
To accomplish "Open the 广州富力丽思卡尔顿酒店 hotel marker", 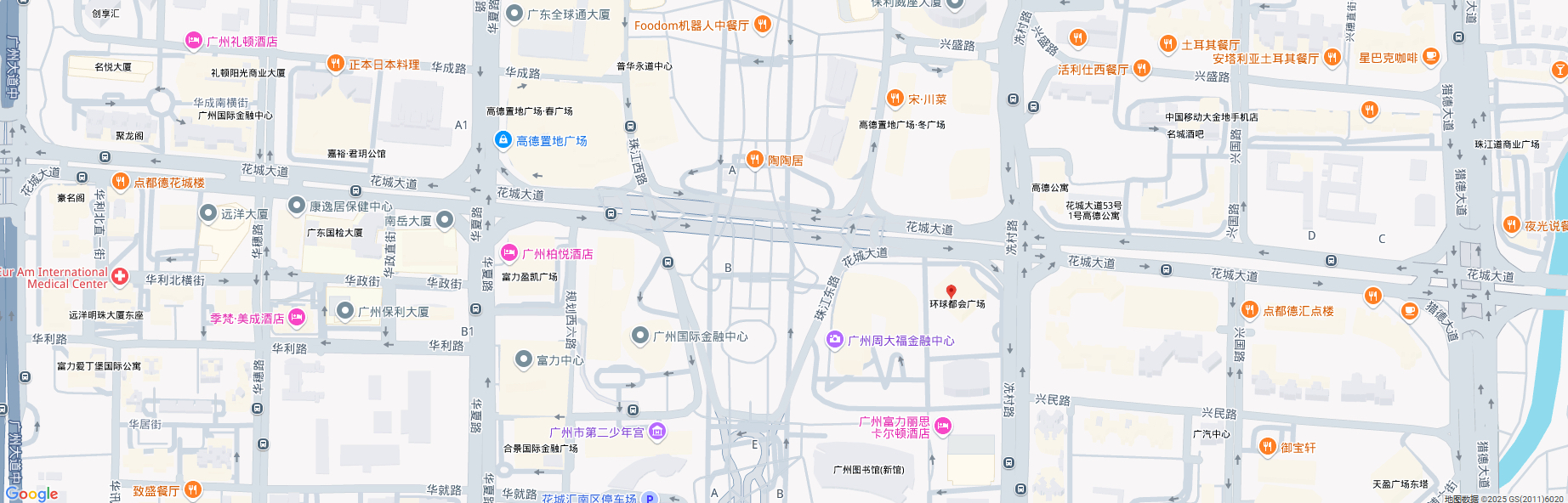I will (x=943, y=427).
